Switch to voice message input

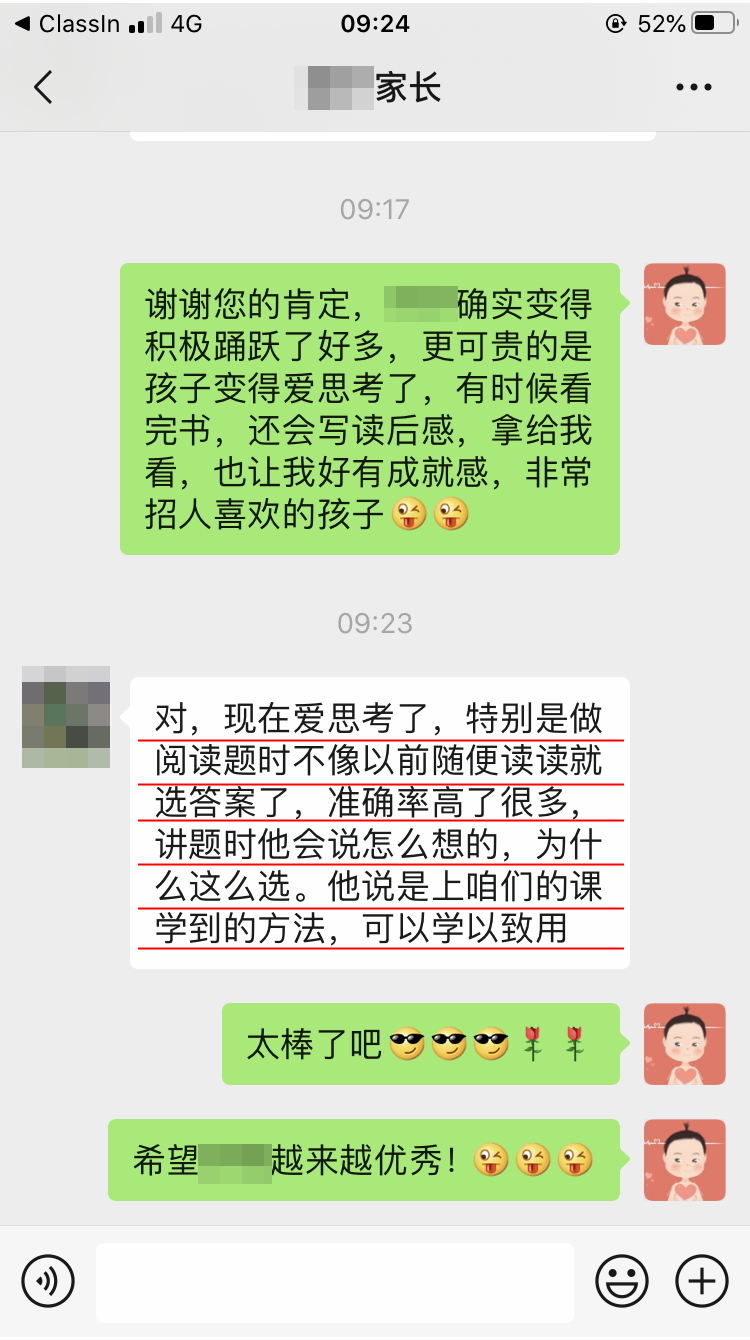pyautogui.click(x=48, y=1281)
